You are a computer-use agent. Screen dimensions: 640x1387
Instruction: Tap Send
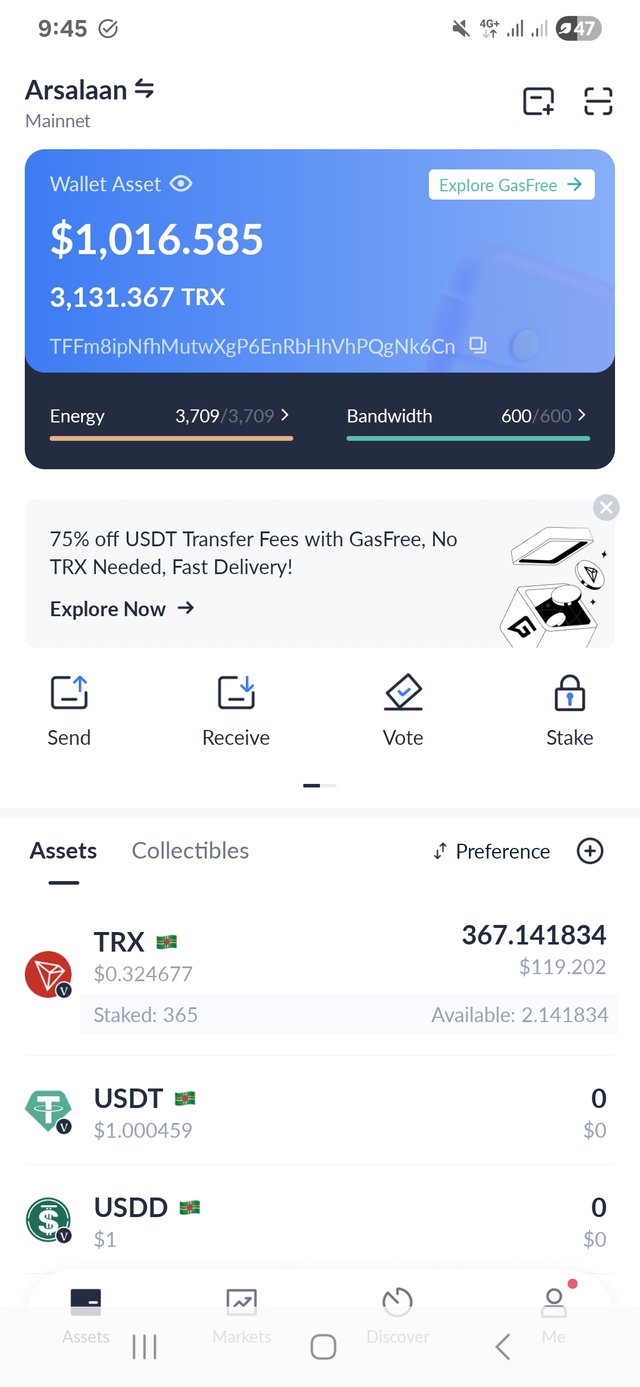pyautogui.click(x=69, y=711)
